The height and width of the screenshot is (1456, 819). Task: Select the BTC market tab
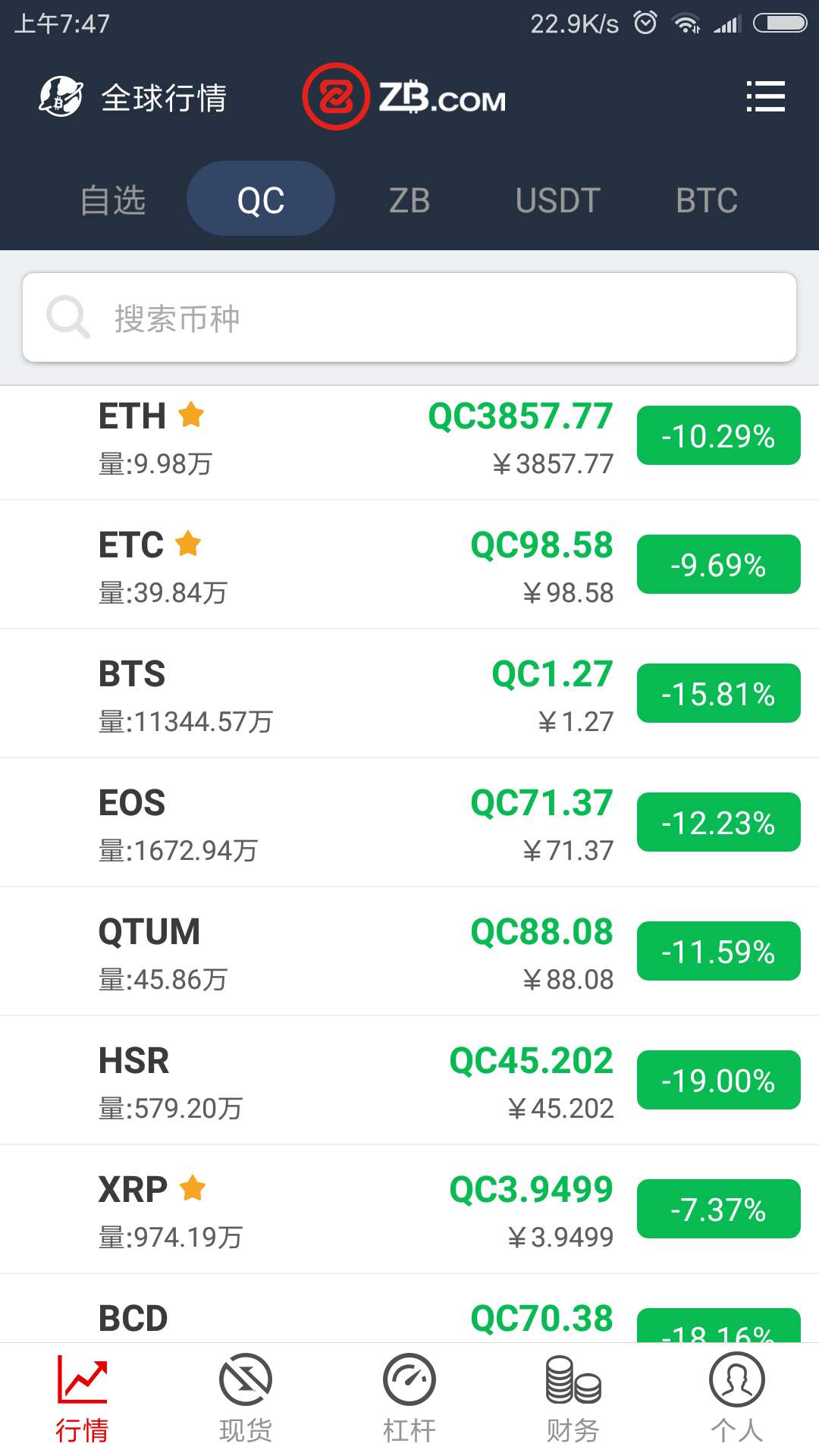[707, 200]
